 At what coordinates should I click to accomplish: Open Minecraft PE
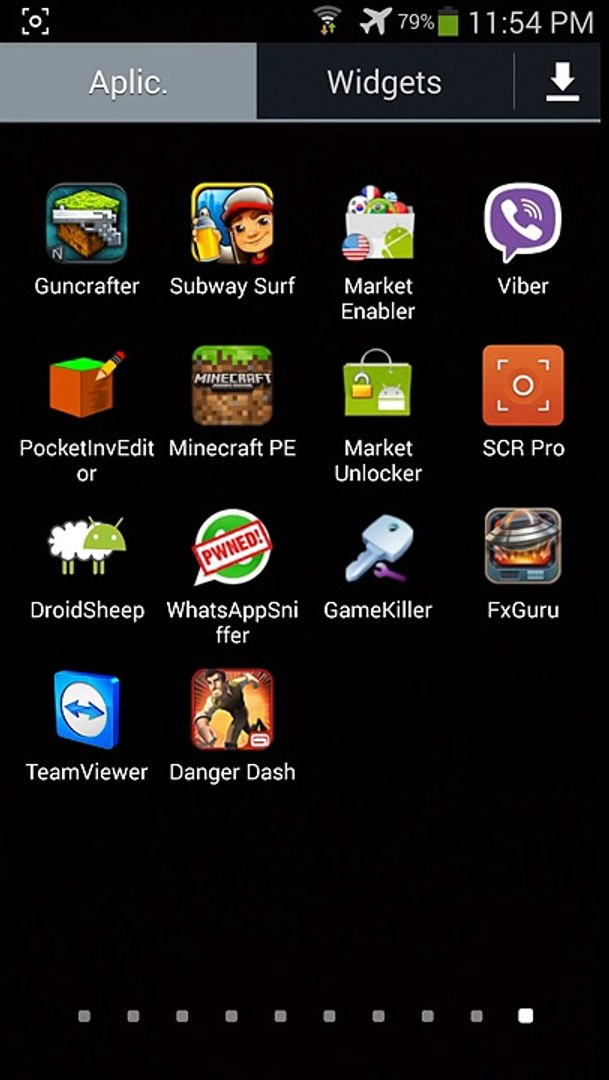tap(232, 386)
